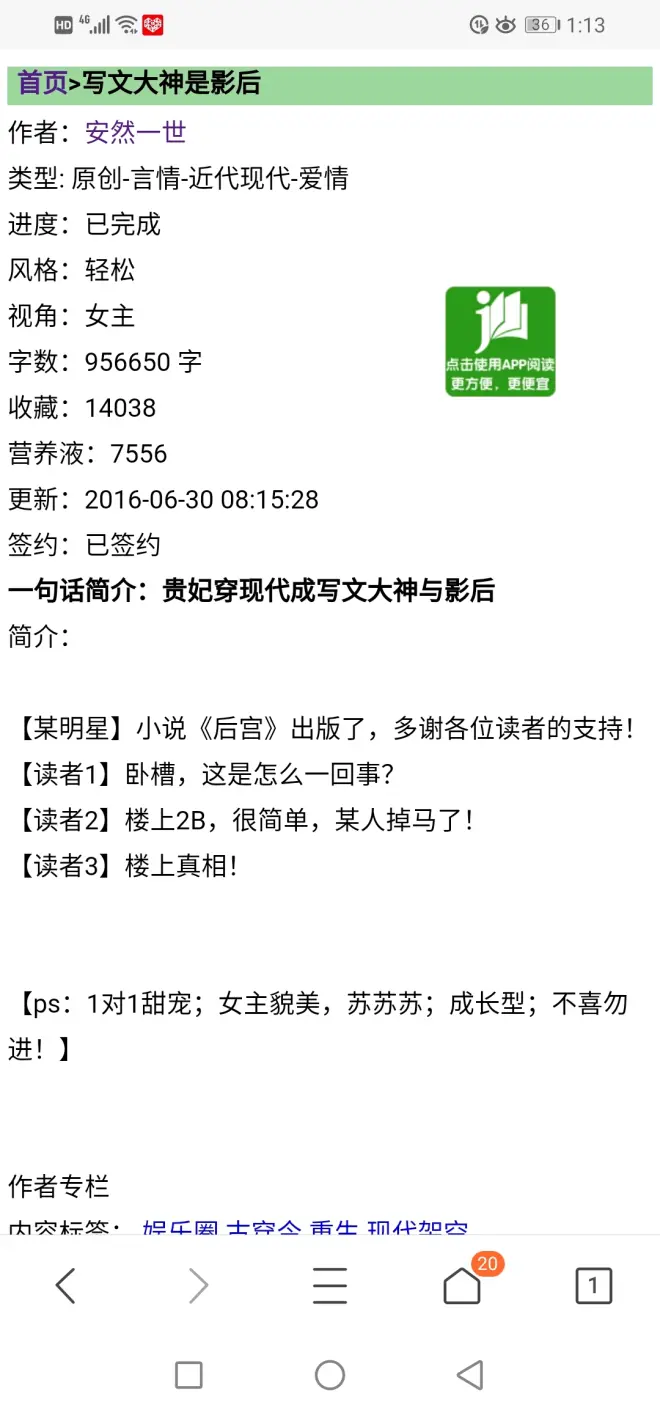Tap the green APP阅读 banner
This screenshot has width=660, height=1413.
pos(500,342)
